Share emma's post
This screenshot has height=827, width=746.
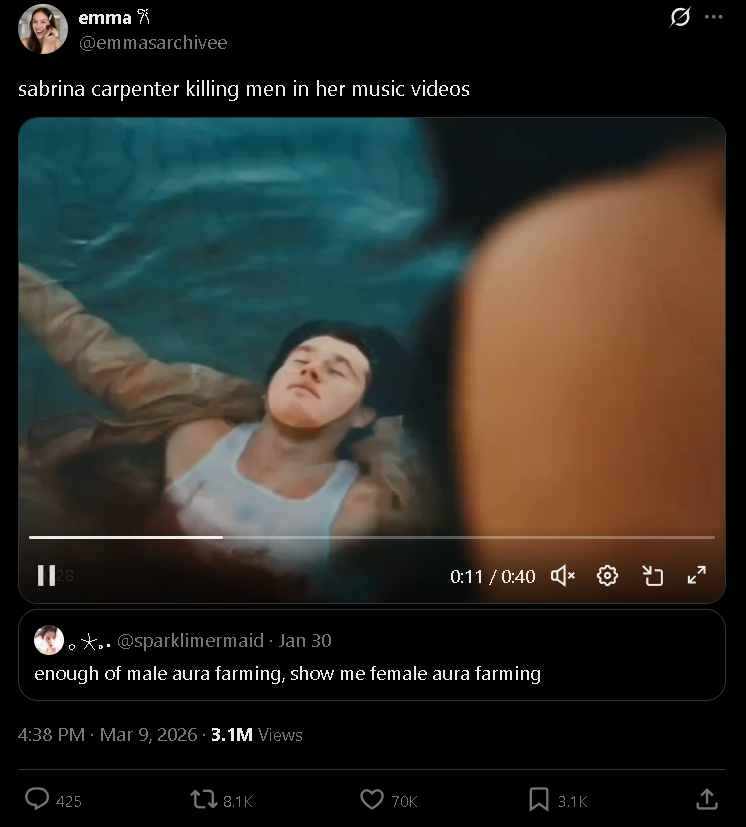pos(706,799)
